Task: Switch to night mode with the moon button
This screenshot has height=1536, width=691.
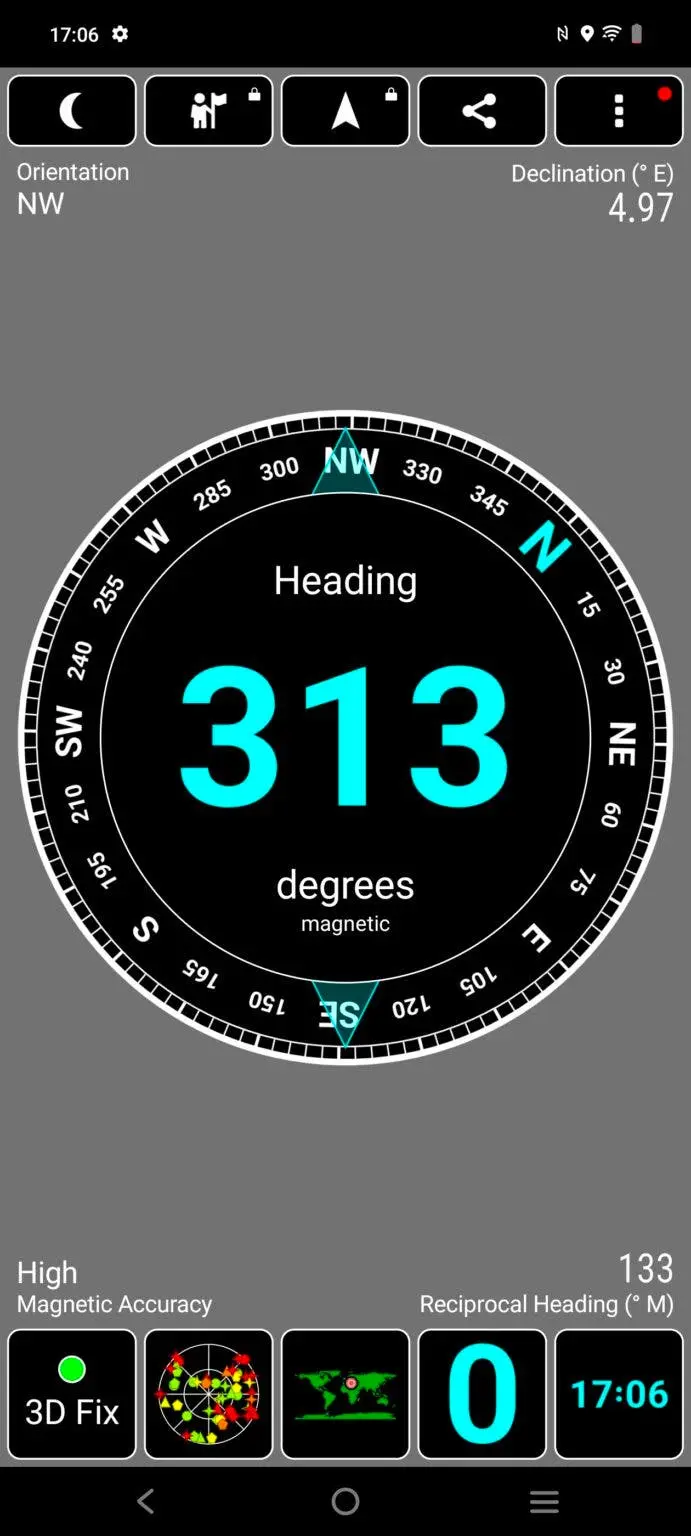Action: coord(72,111)
